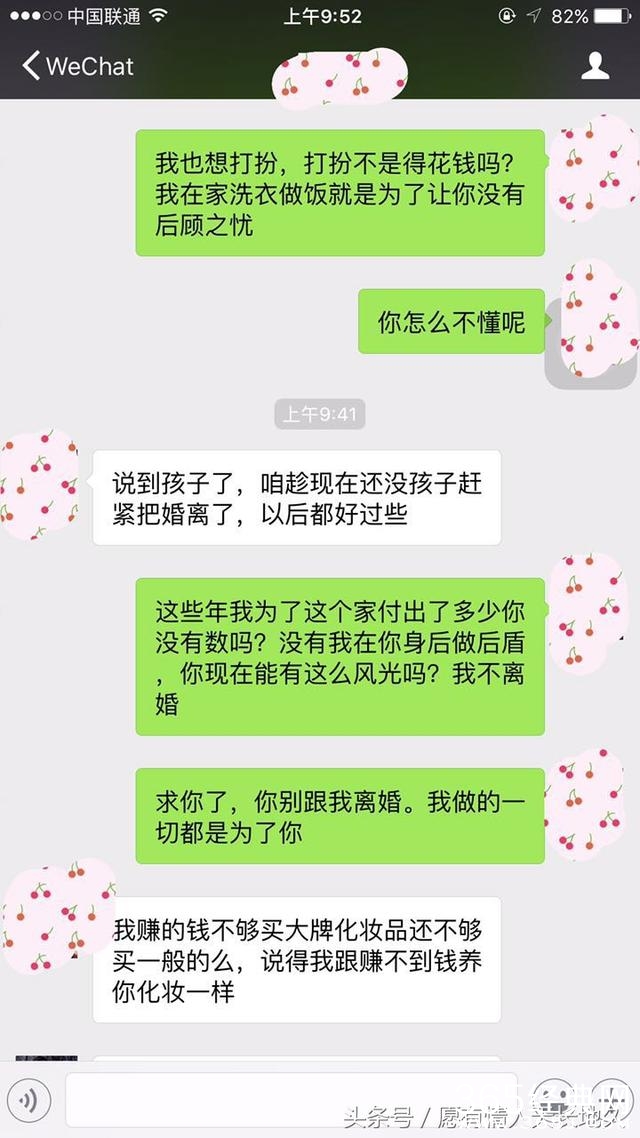The height and width of the screenshot is (1138, 640).
Task: Open the contact profile icon
Action: pos(595,67)
